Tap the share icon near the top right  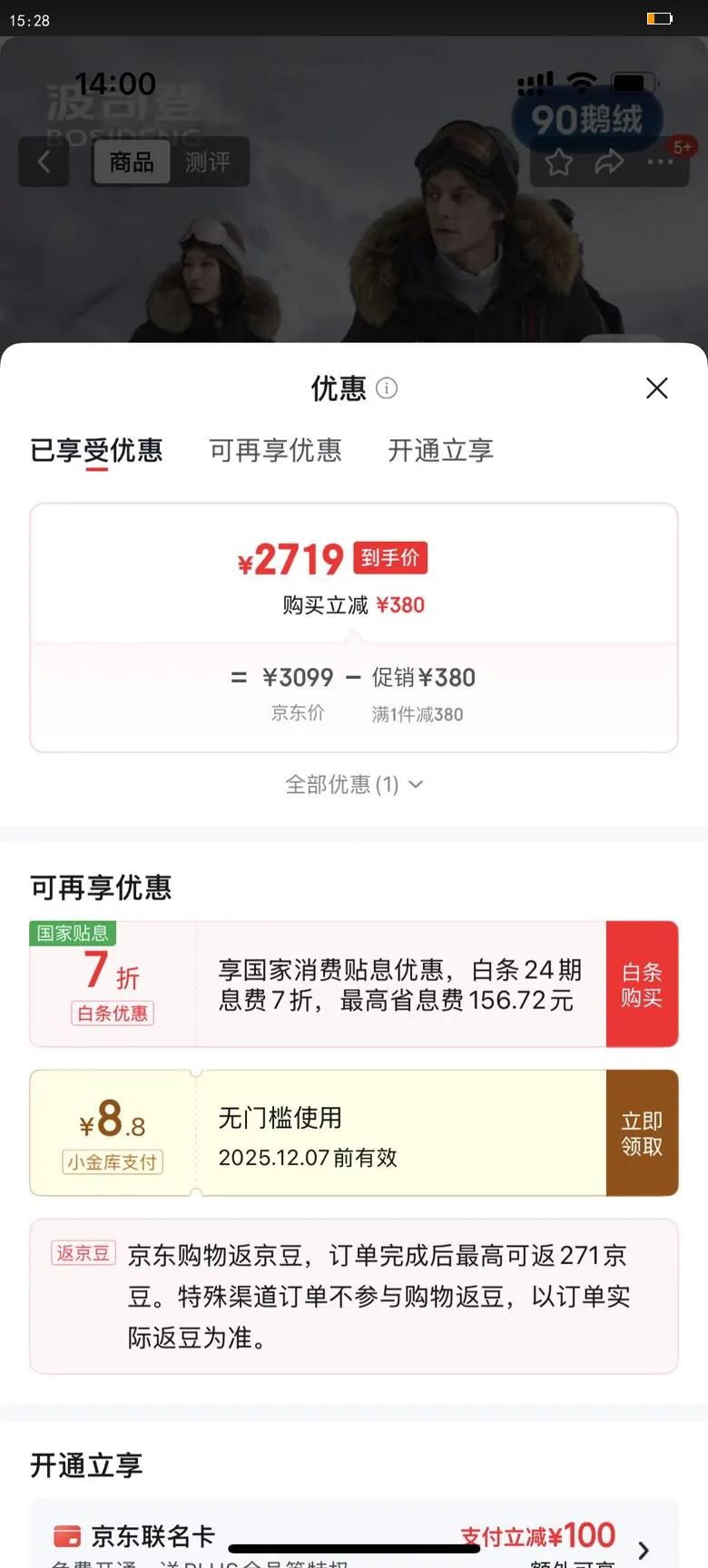coord(608,163)
